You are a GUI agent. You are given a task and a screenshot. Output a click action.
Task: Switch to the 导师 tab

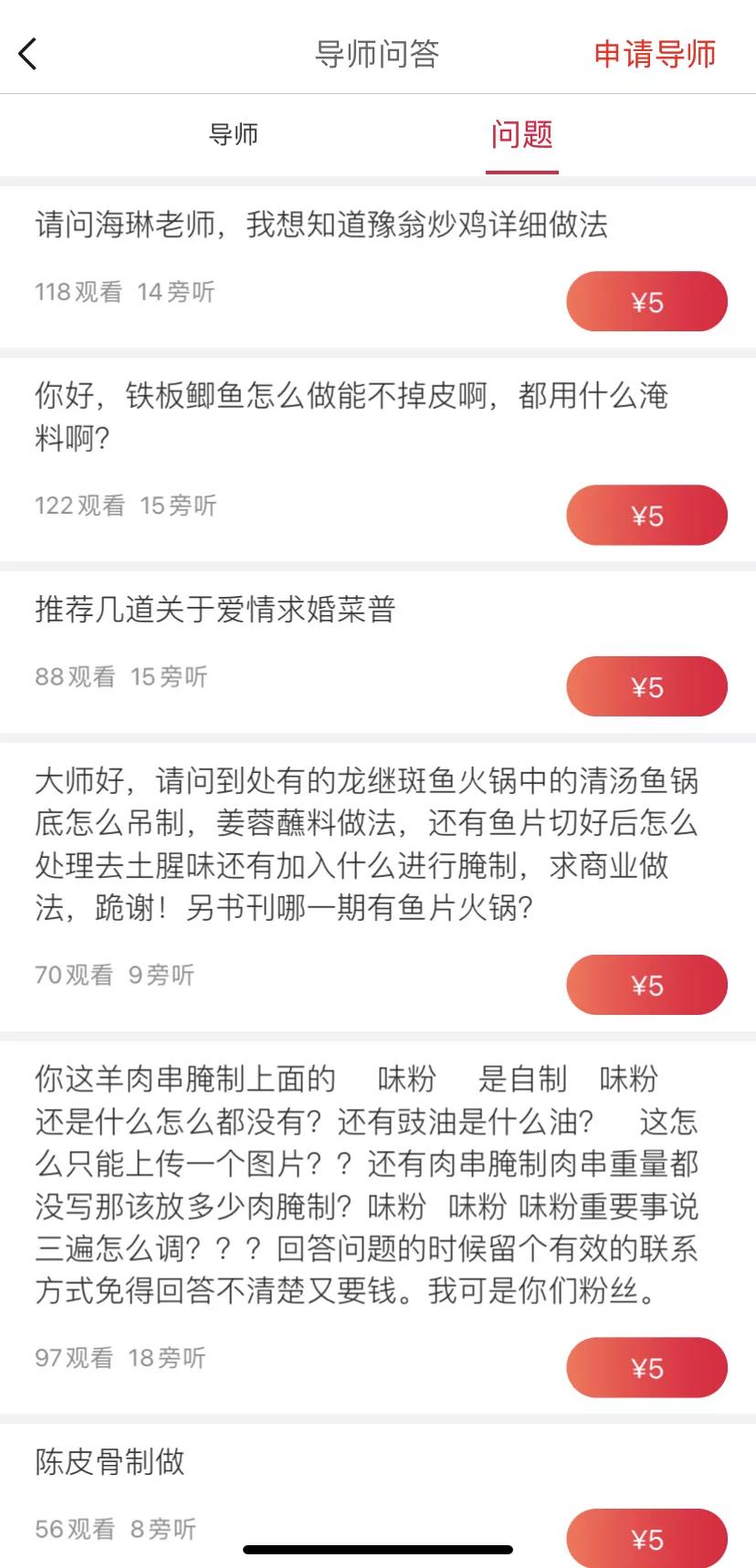234,135
